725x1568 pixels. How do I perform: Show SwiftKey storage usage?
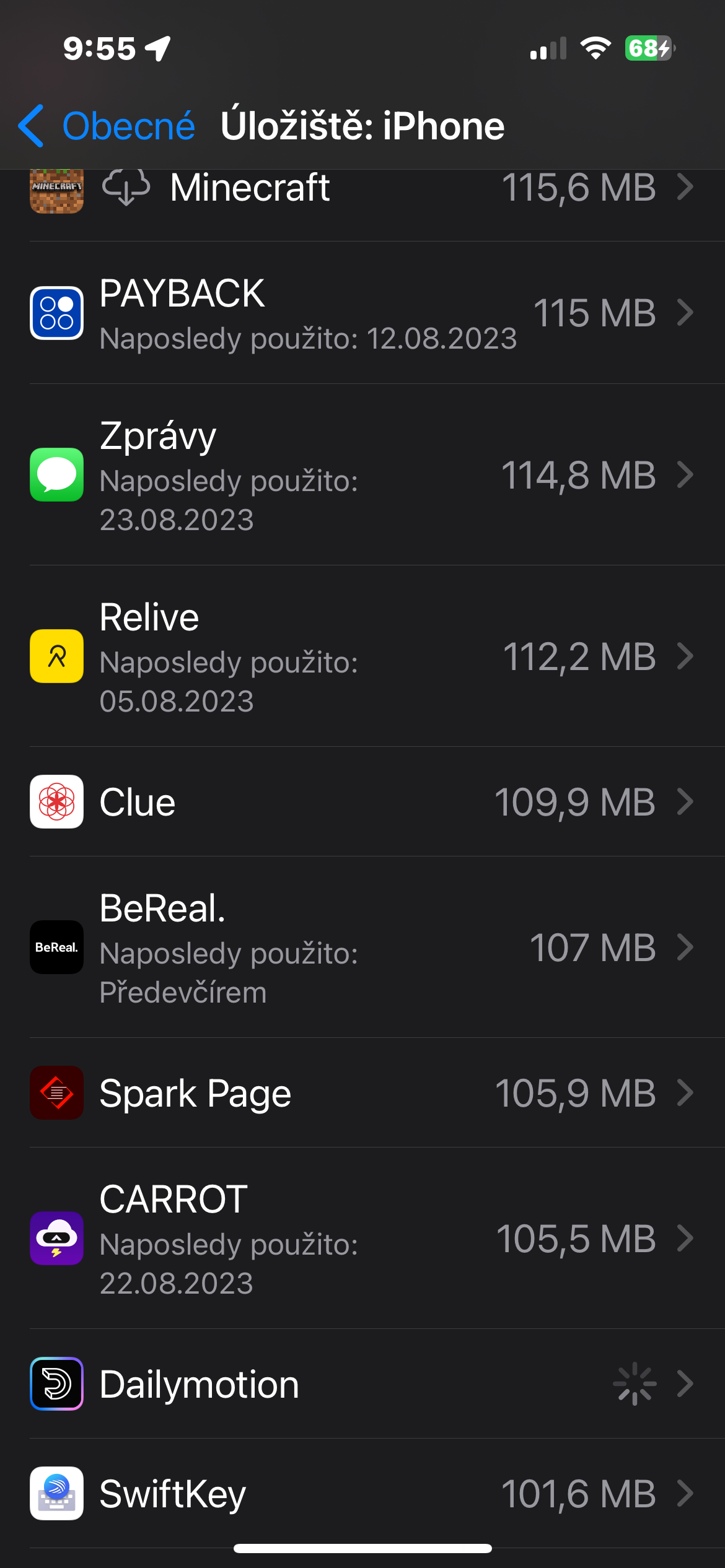pyautogui.click(x=362, y=1494)
